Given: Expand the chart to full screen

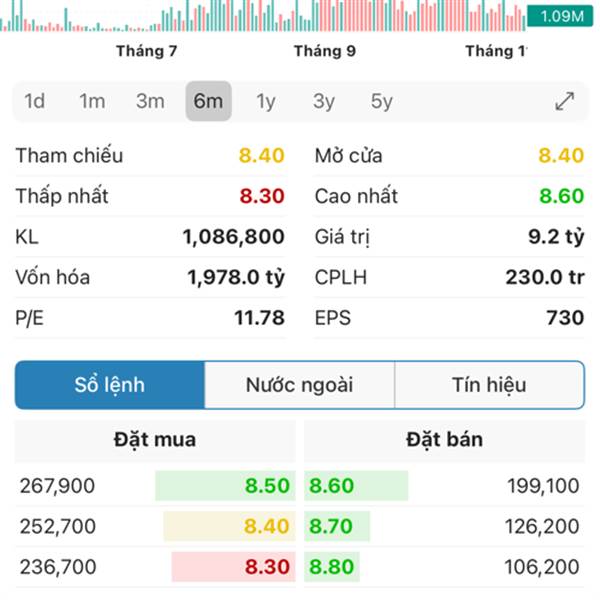Looking at the screenshot, I should tap(565, 101).
